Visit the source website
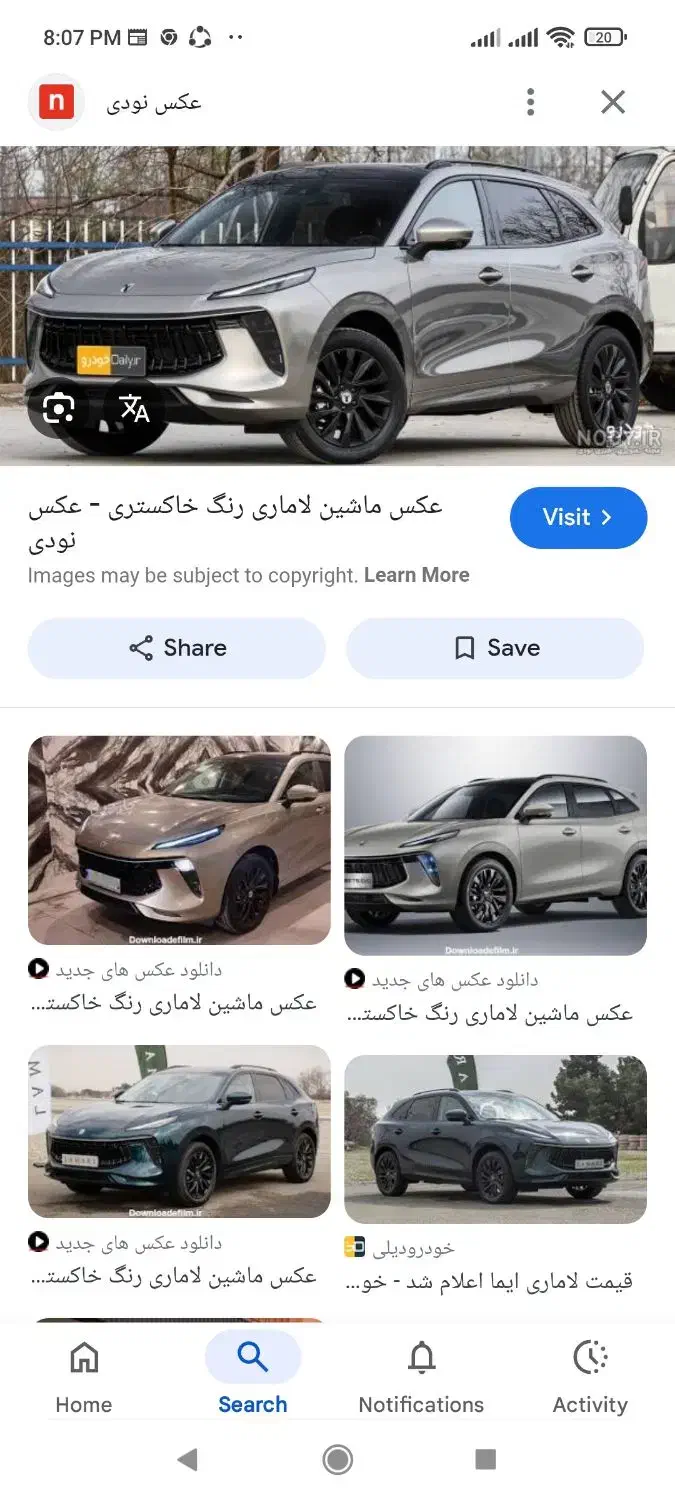Image resolution: width=675 pixels, height=1500 pixels. [x=578, y=517]
